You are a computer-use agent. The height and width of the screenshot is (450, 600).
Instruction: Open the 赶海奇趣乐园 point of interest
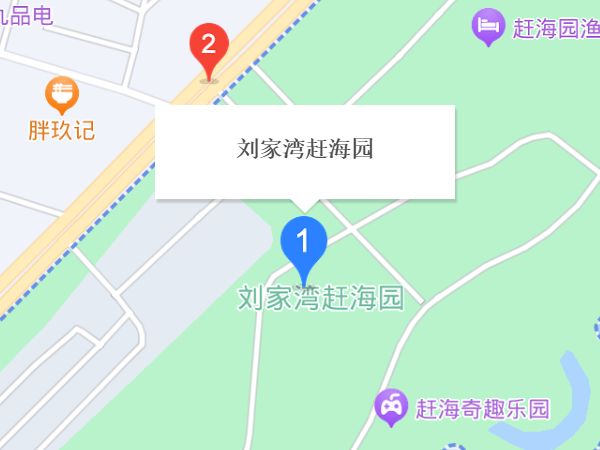390,407
